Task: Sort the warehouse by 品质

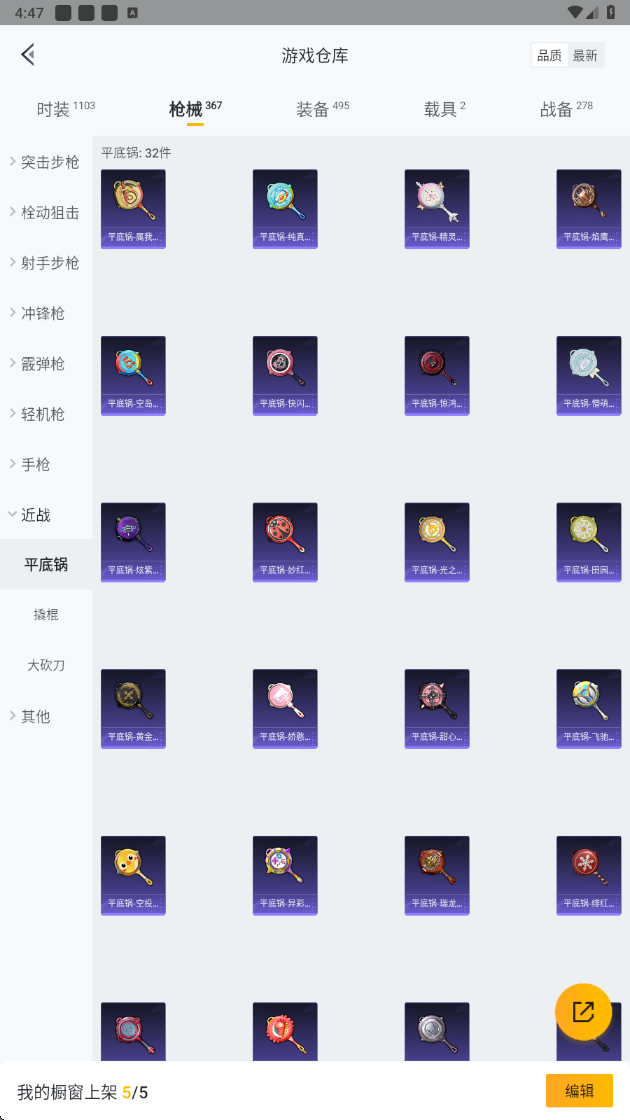Action: [549, 56]
